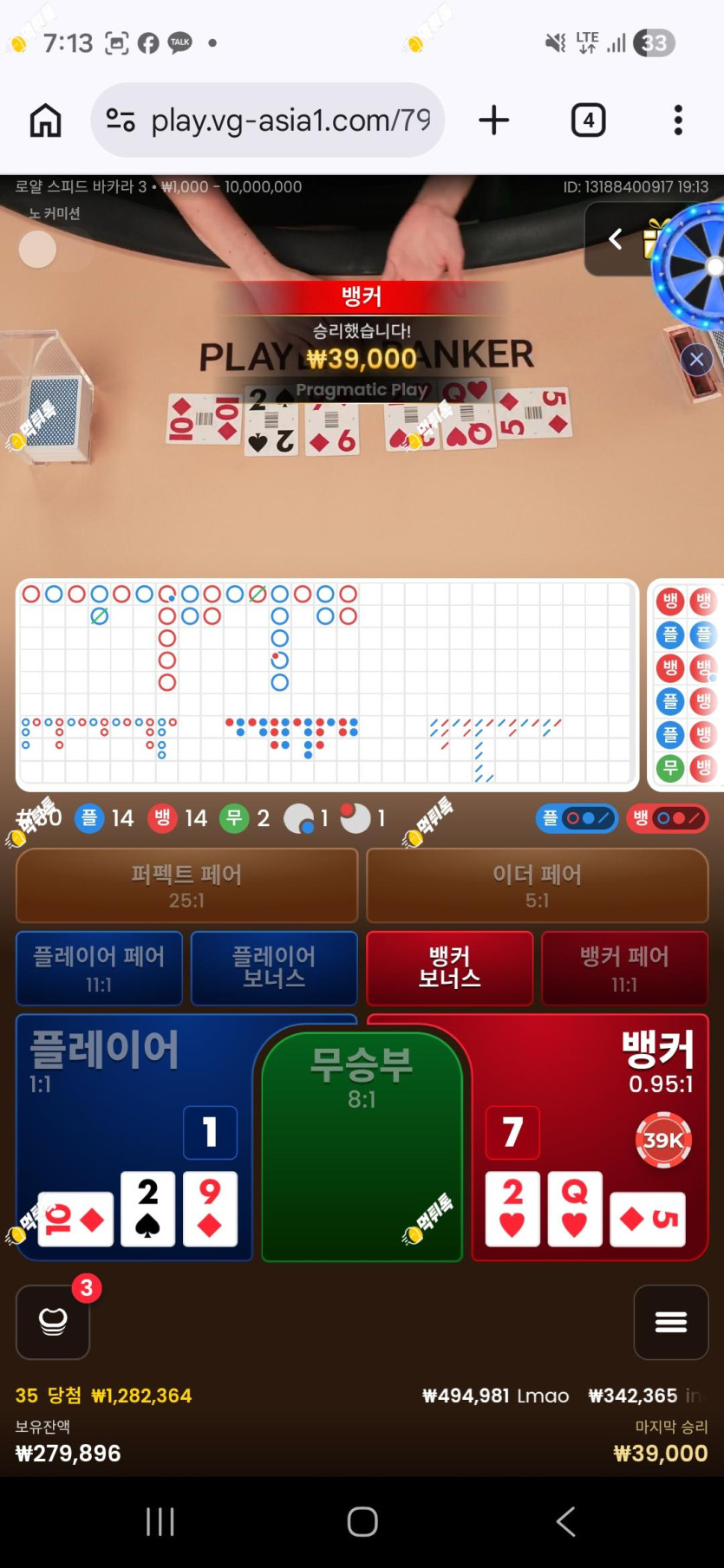The height and width of the screenshot is (1568, 724).
Task: Expand the side panel arrow
Action: (616, 239)
